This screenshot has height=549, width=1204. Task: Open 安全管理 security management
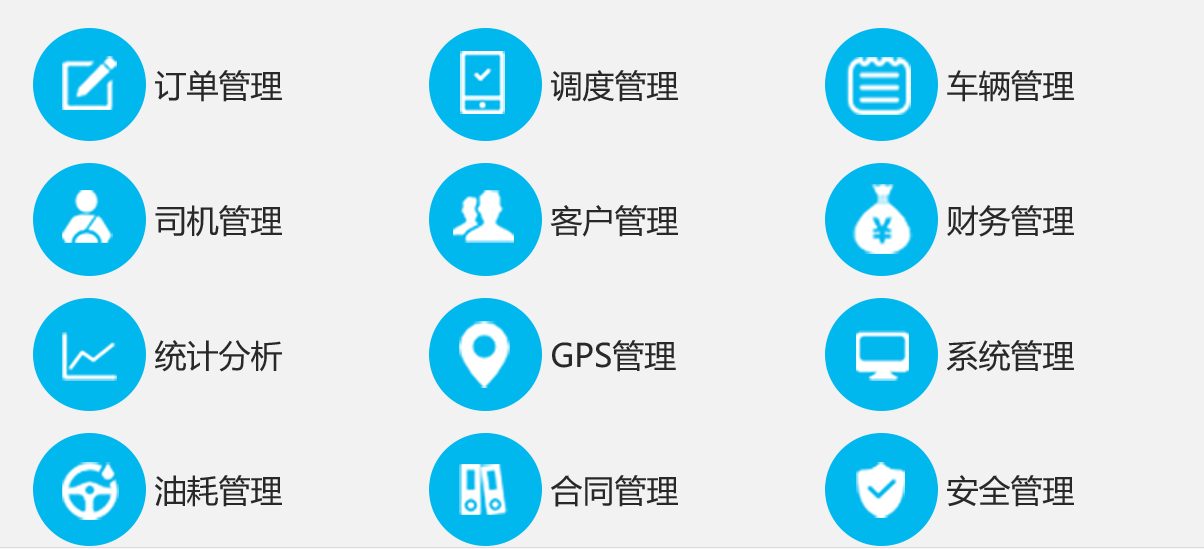click(881, 490)
